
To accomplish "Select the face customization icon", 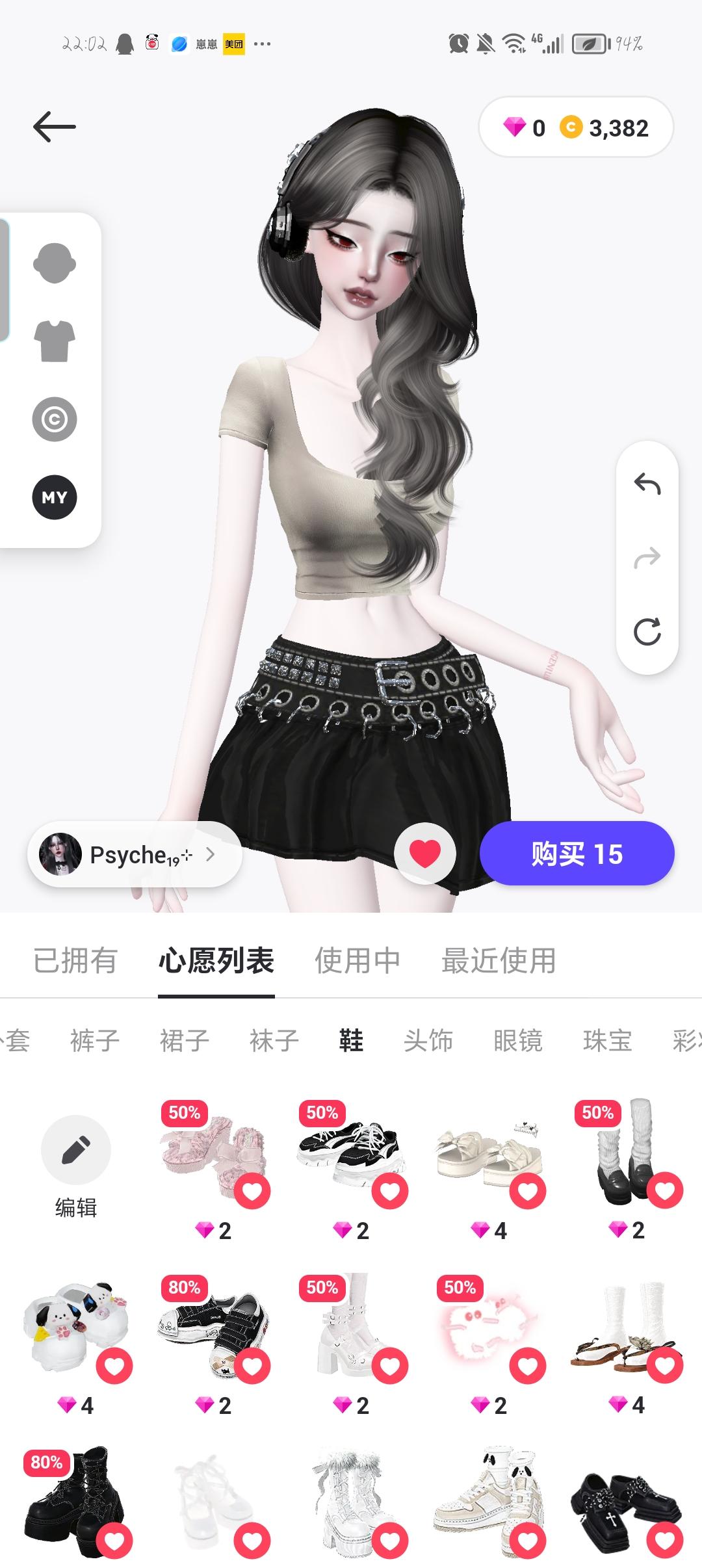I will 55,263.
